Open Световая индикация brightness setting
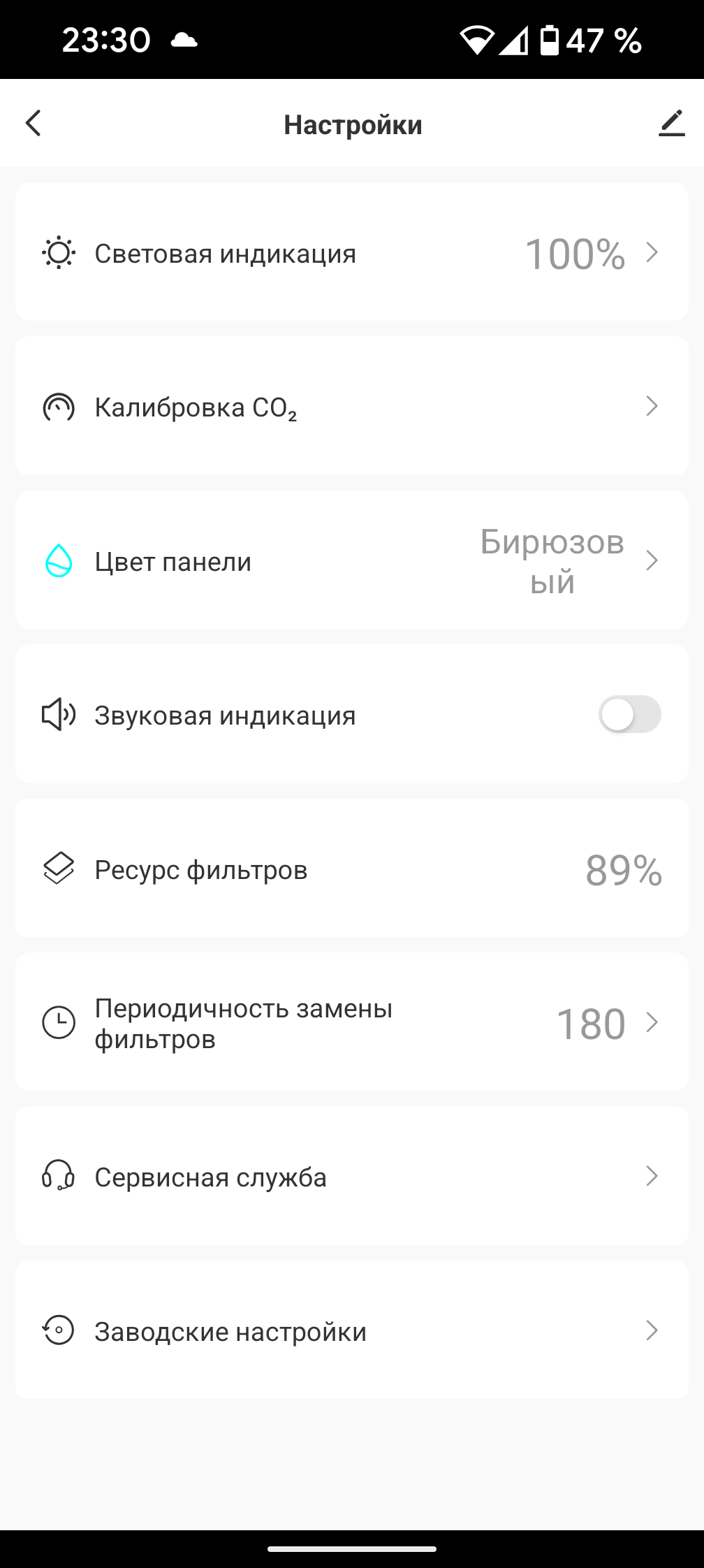 [x=352, y=252]
